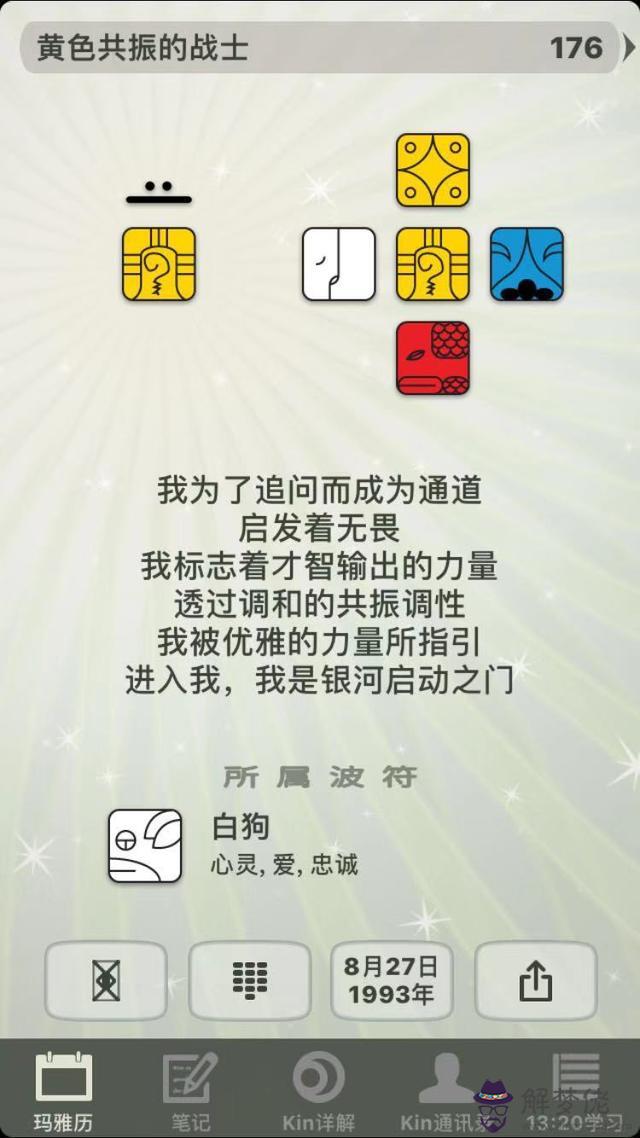Screen dimensions: 640x1138
Task: Change the date 8月27日 1993年
Action: point(391,980)
